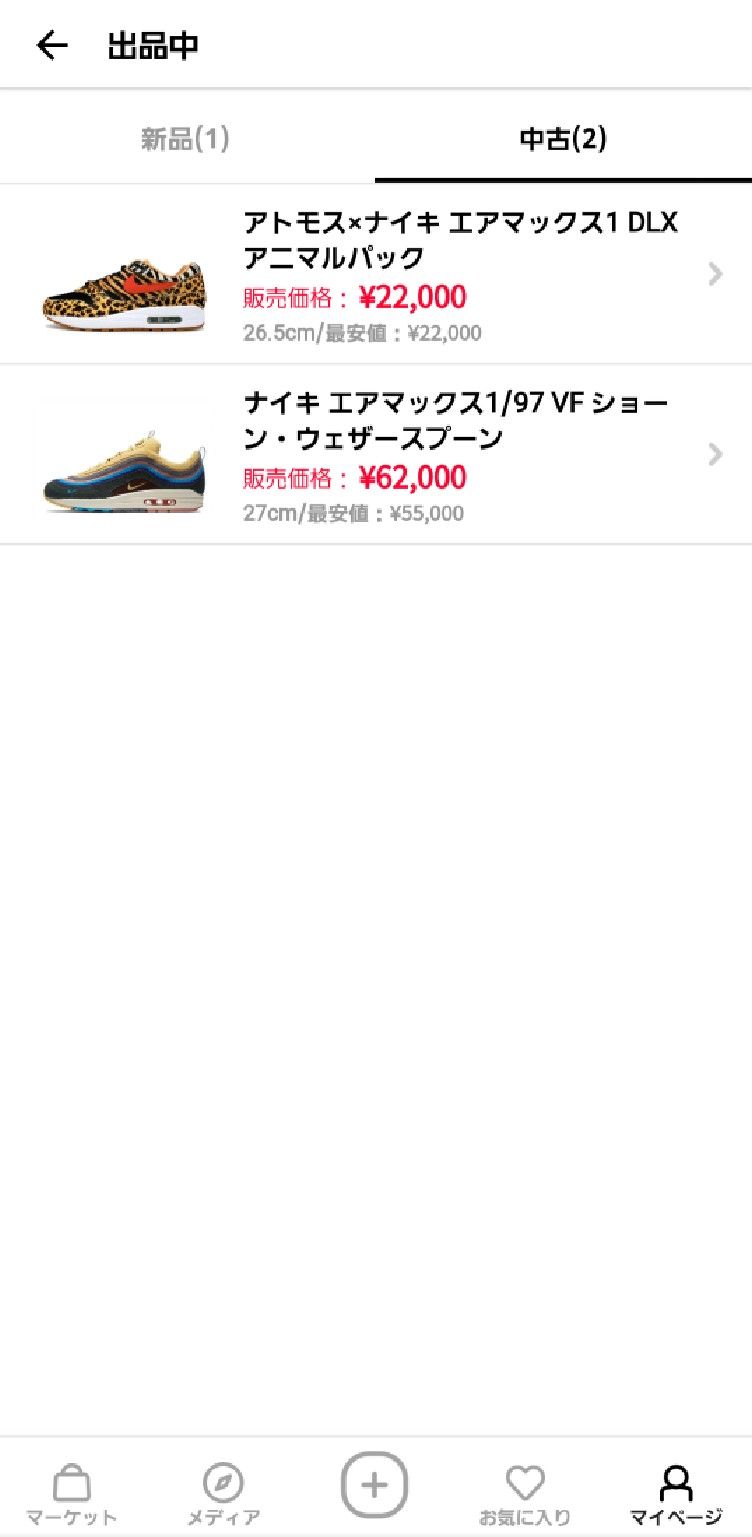Expand the アトモス×ナイキ listing chevron
752x1537 pixels.
pyautogui.click(x=715, y=273)
